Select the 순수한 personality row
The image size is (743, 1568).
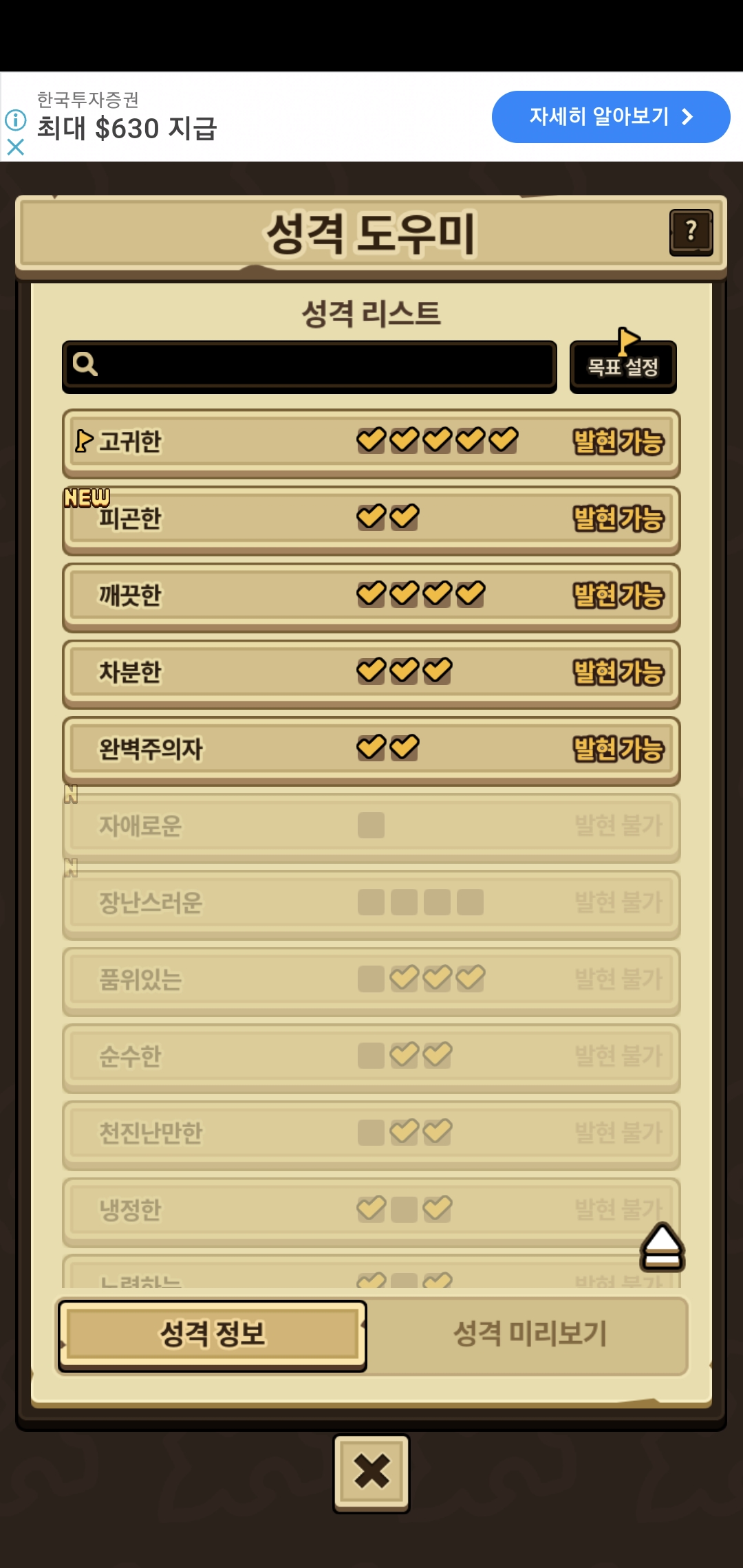tap(371, 1058)
